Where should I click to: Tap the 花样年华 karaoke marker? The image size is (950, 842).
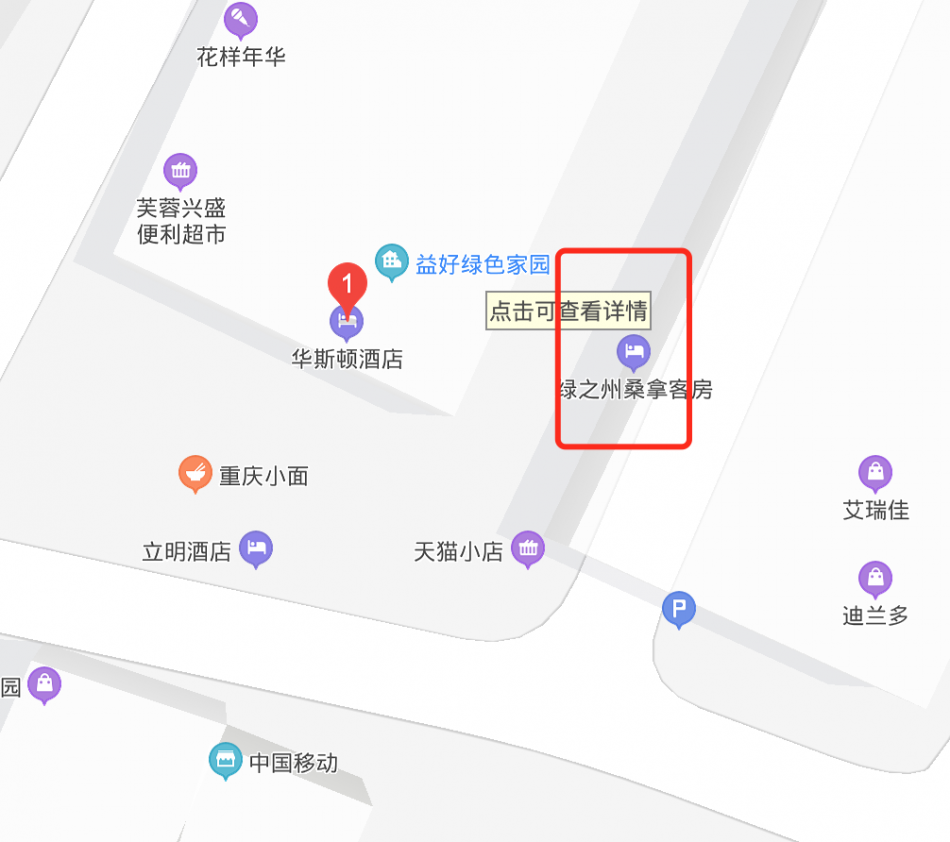[x=240, y=18]
